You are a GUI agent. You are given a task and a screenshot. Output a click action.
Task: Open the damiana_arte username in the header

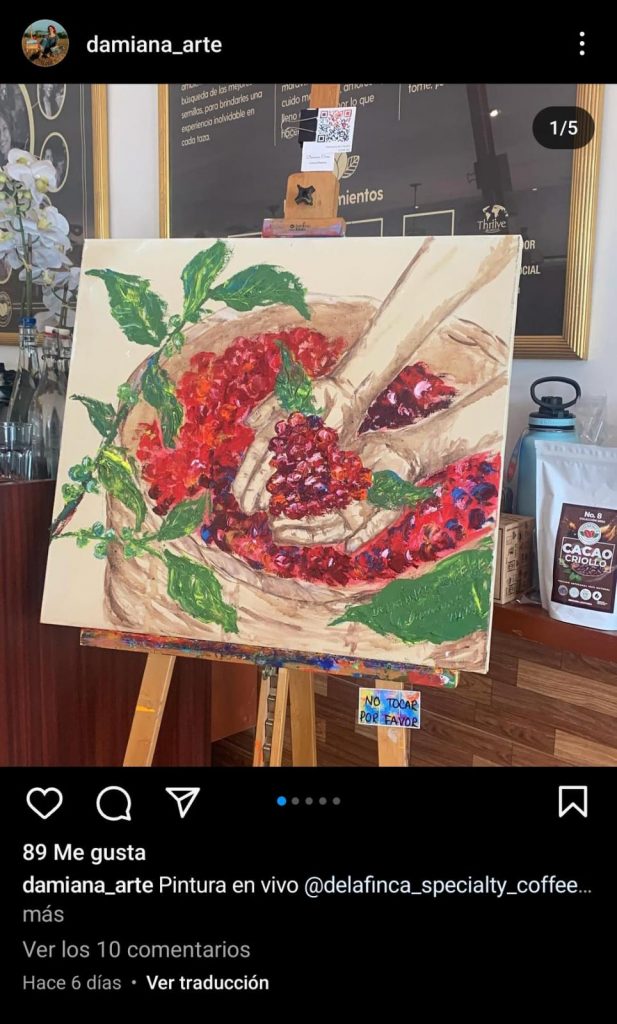tap(154, 44)
